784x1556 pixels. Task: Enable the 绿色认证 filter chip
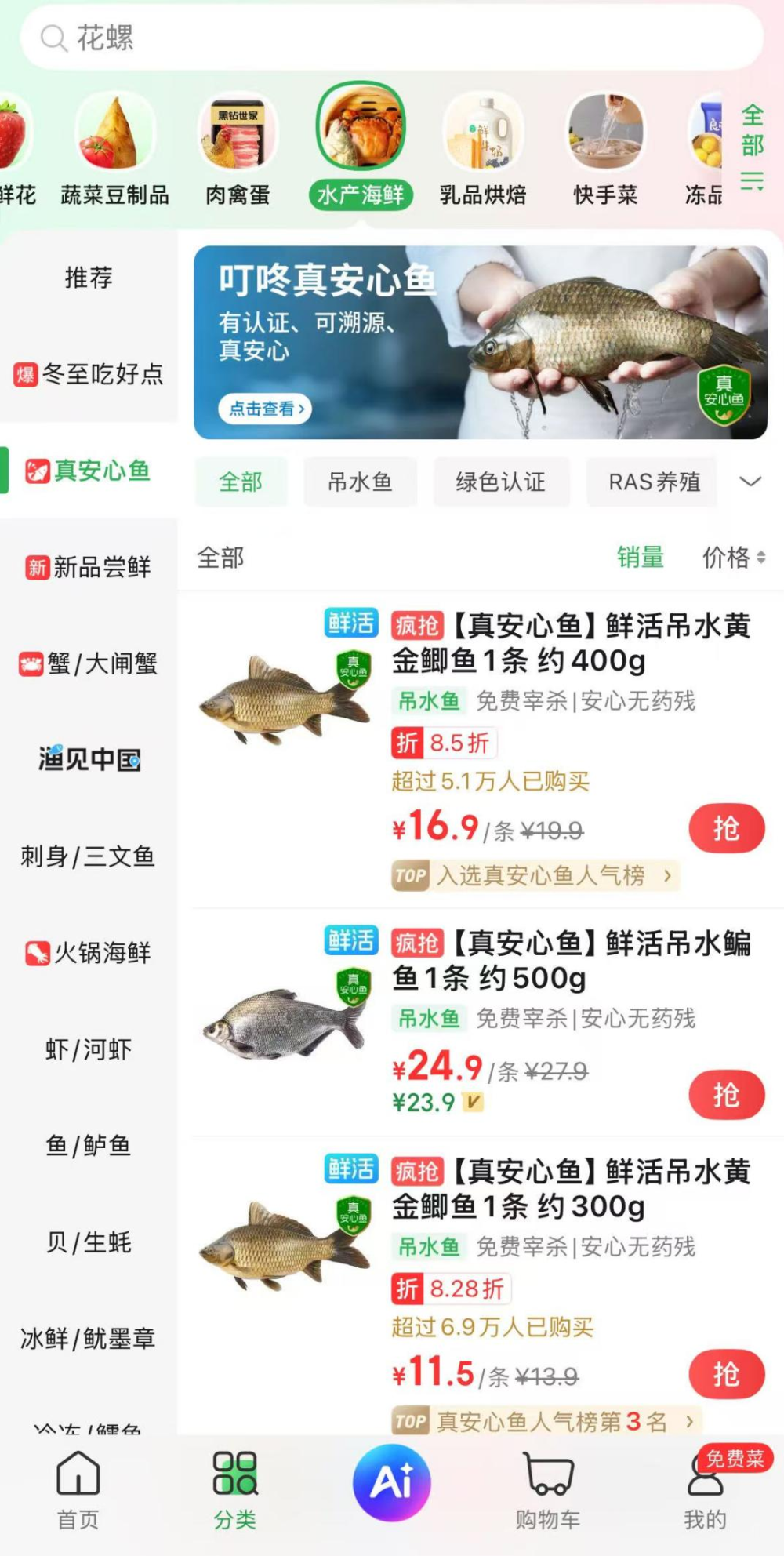[501, 482]
